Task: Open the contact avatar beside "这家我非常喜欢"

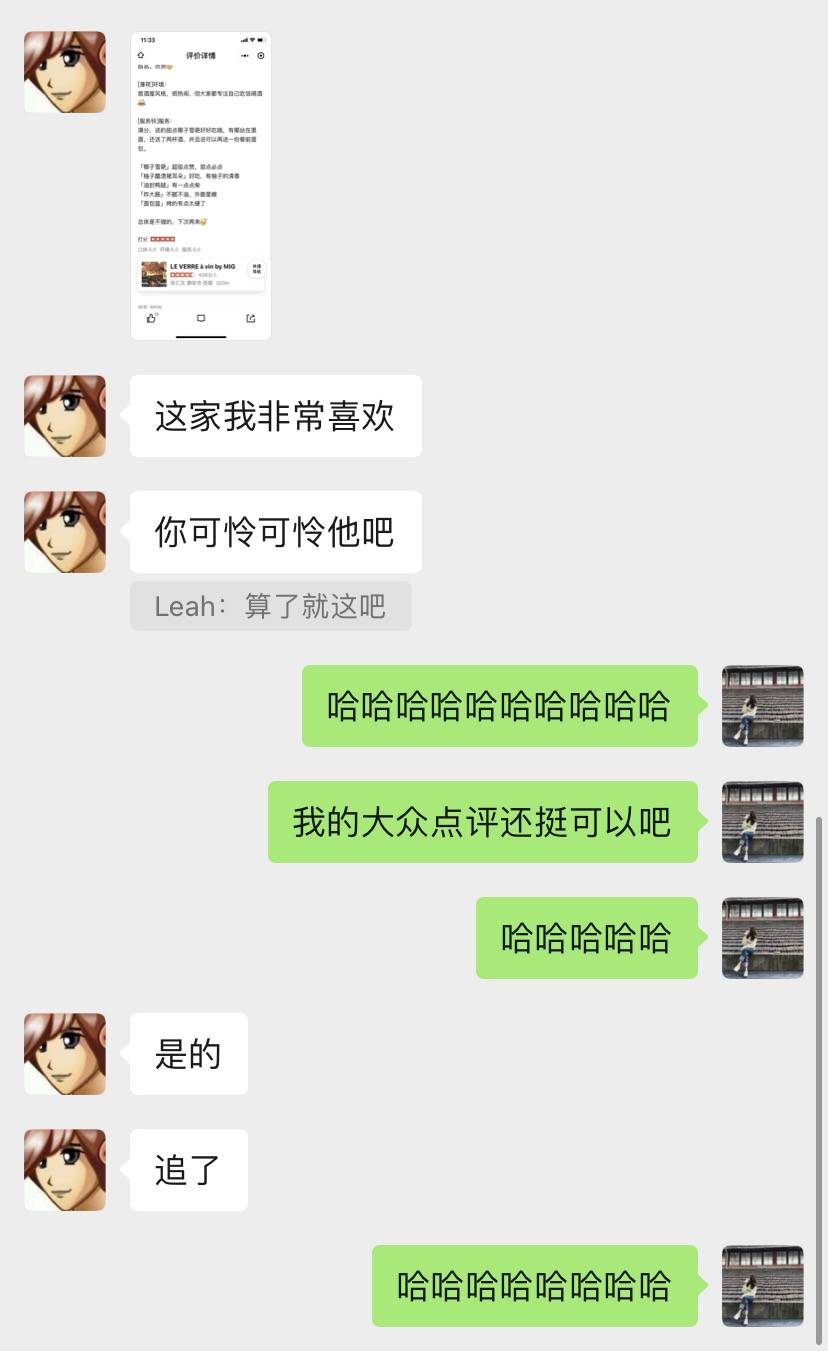Action: tap(65, 416)
